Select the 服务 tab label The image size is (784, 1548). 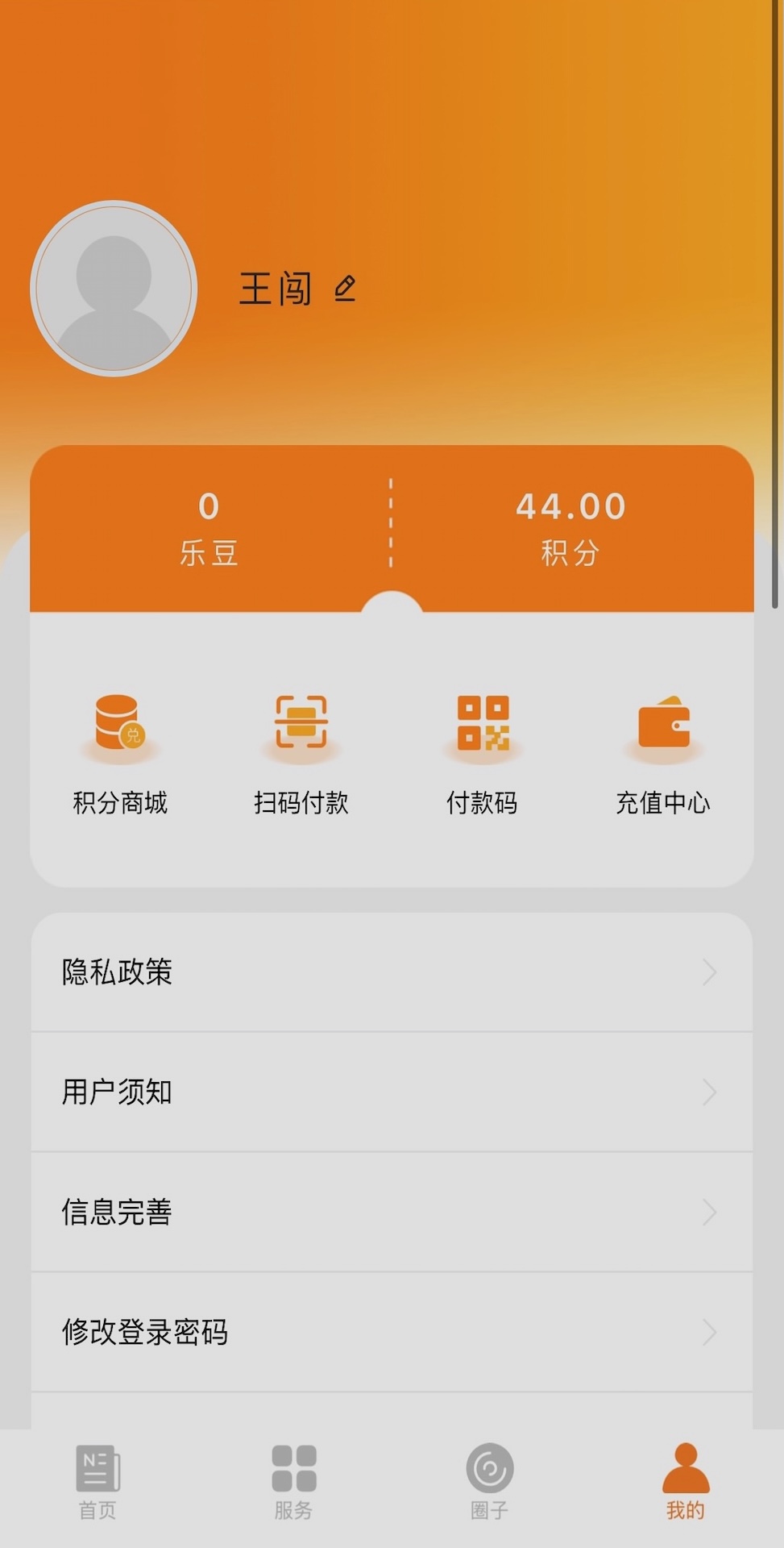click(293, 1510)
